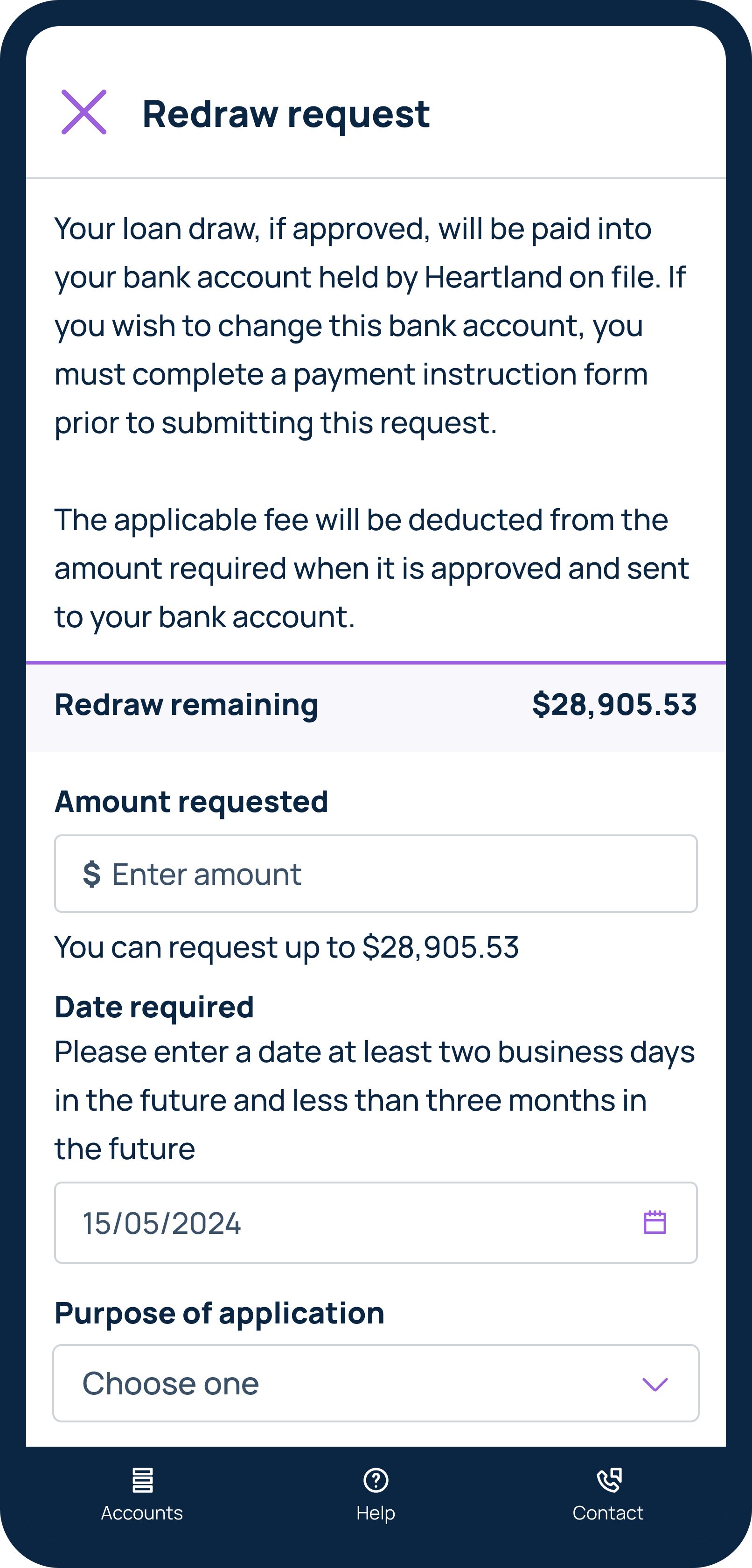Switch to the Accounts tab
752x1568 pixels.
pyautogui.click(x=142, y=1494)
